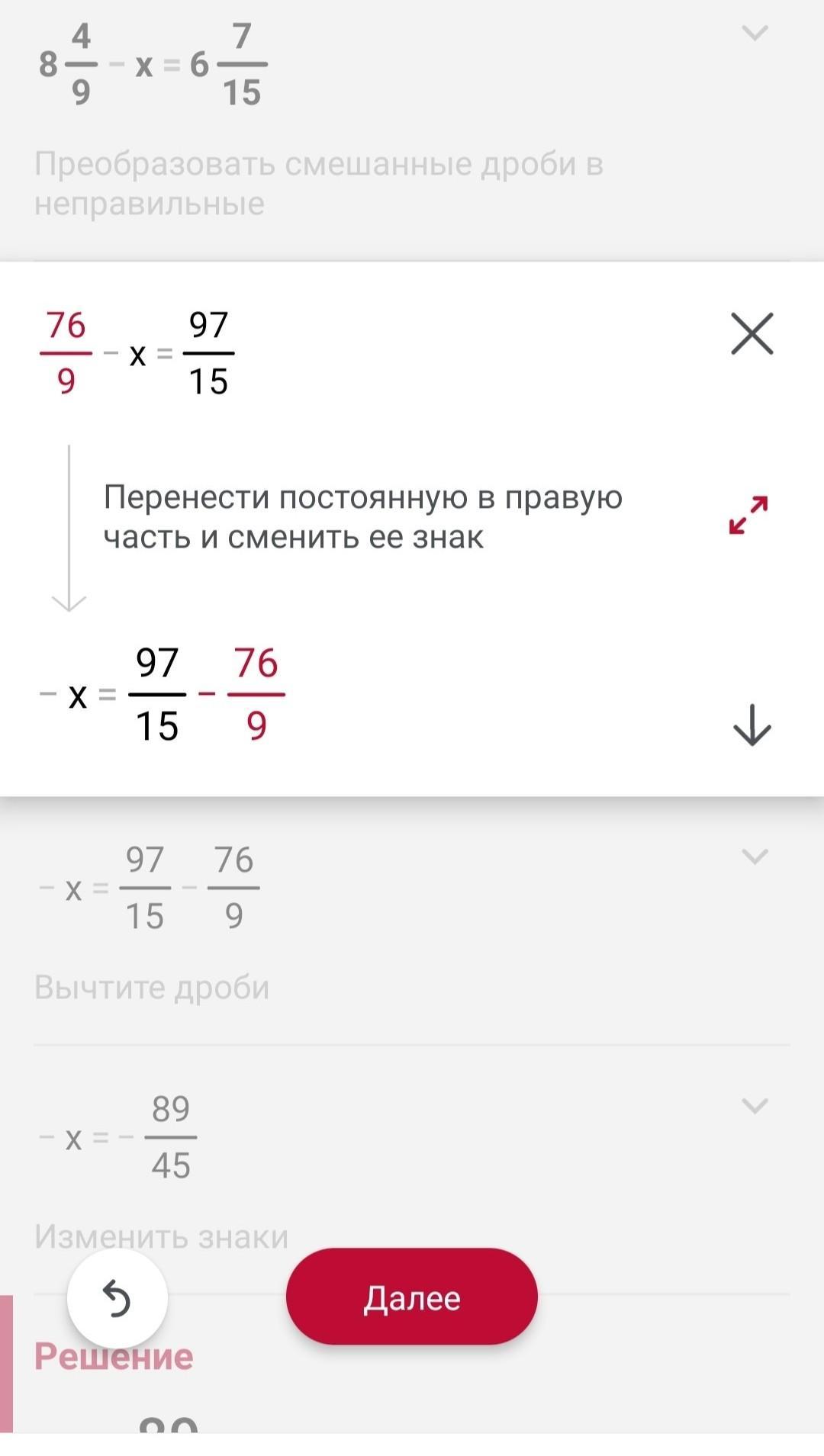Viewport: 824px width, 1456px height.
Task: Go to next step with down arrow
Action: pos(752,725)
